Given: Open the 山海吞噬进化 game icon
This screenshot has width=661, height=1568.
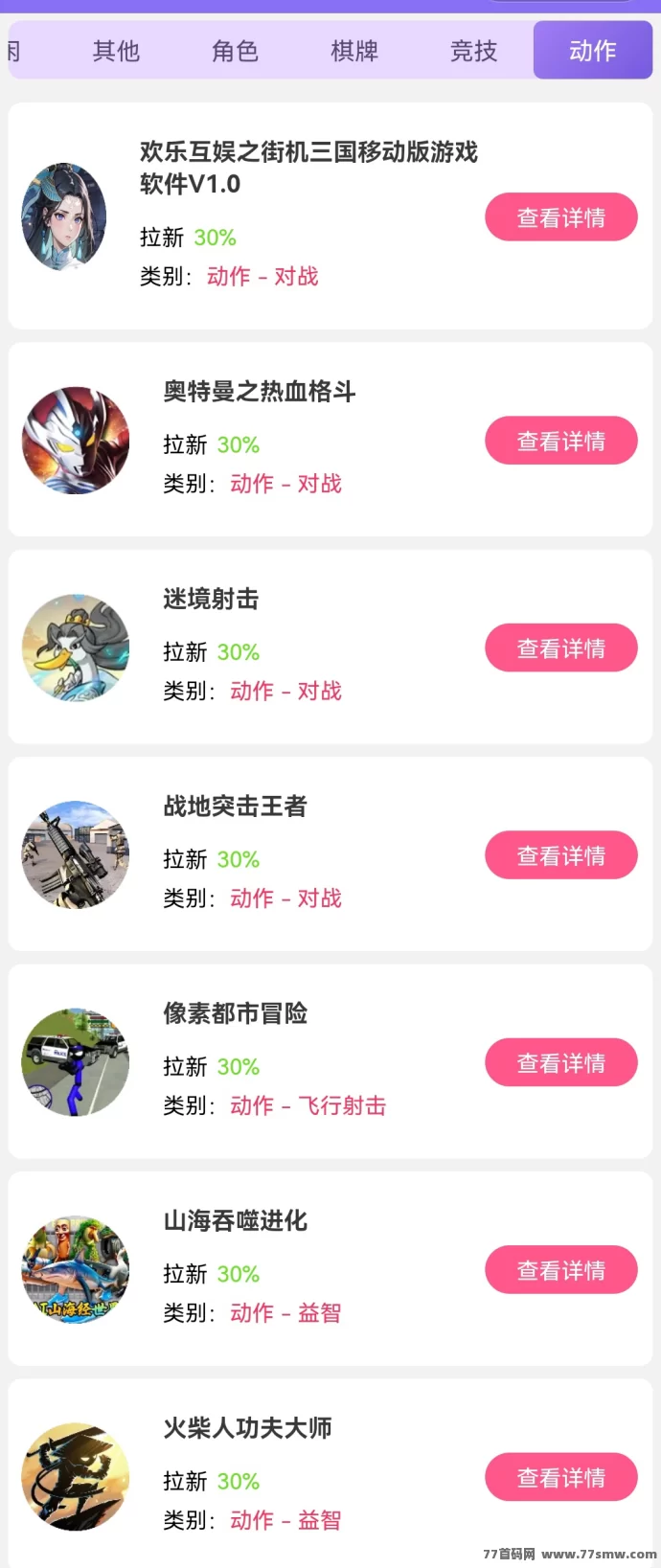Looking at the screenshot, I should click(76, 1270).
